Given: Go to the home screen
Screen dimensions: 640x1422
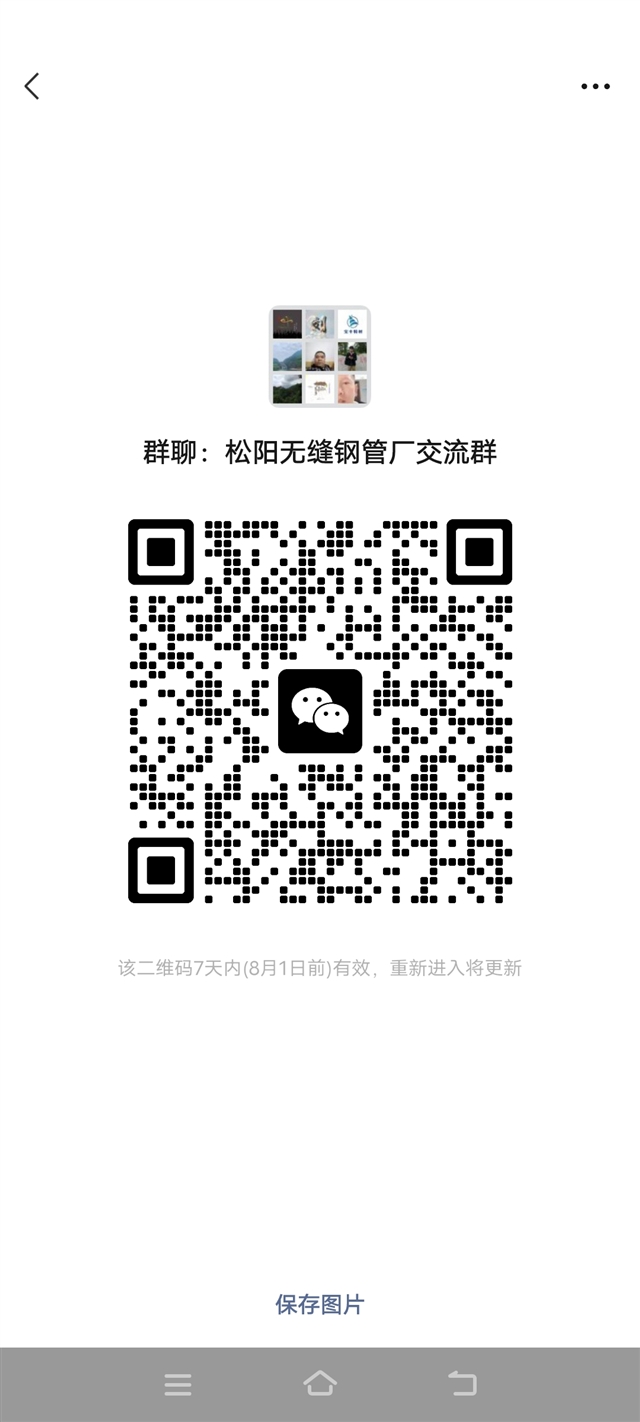Looking at the screenshot, I should 320,1384.
